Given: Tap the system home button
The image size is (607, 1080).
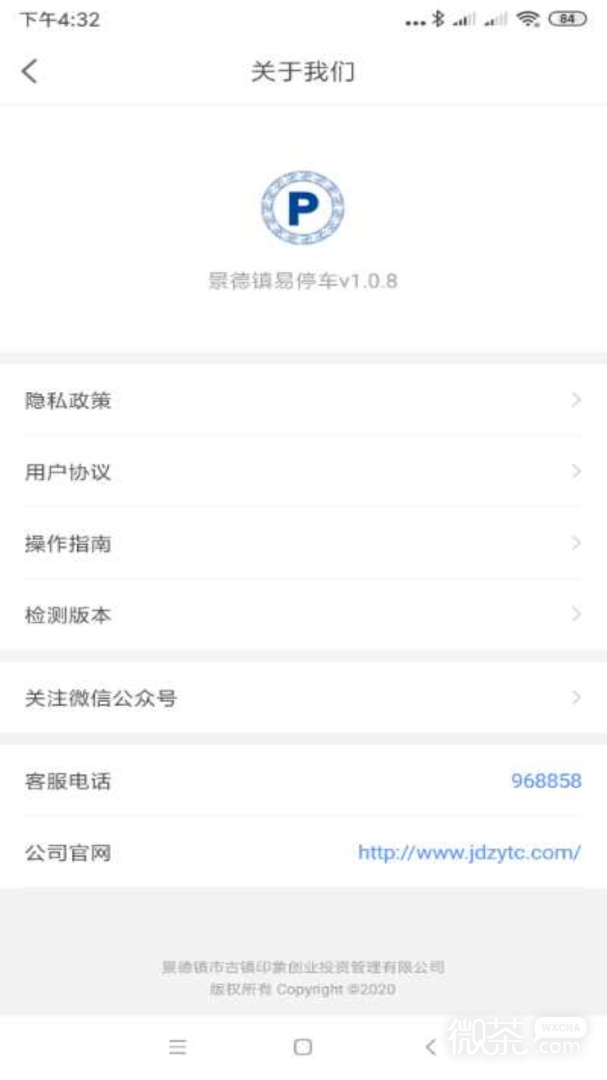Looking at the screenshot, I should [x=303, y=1047].
